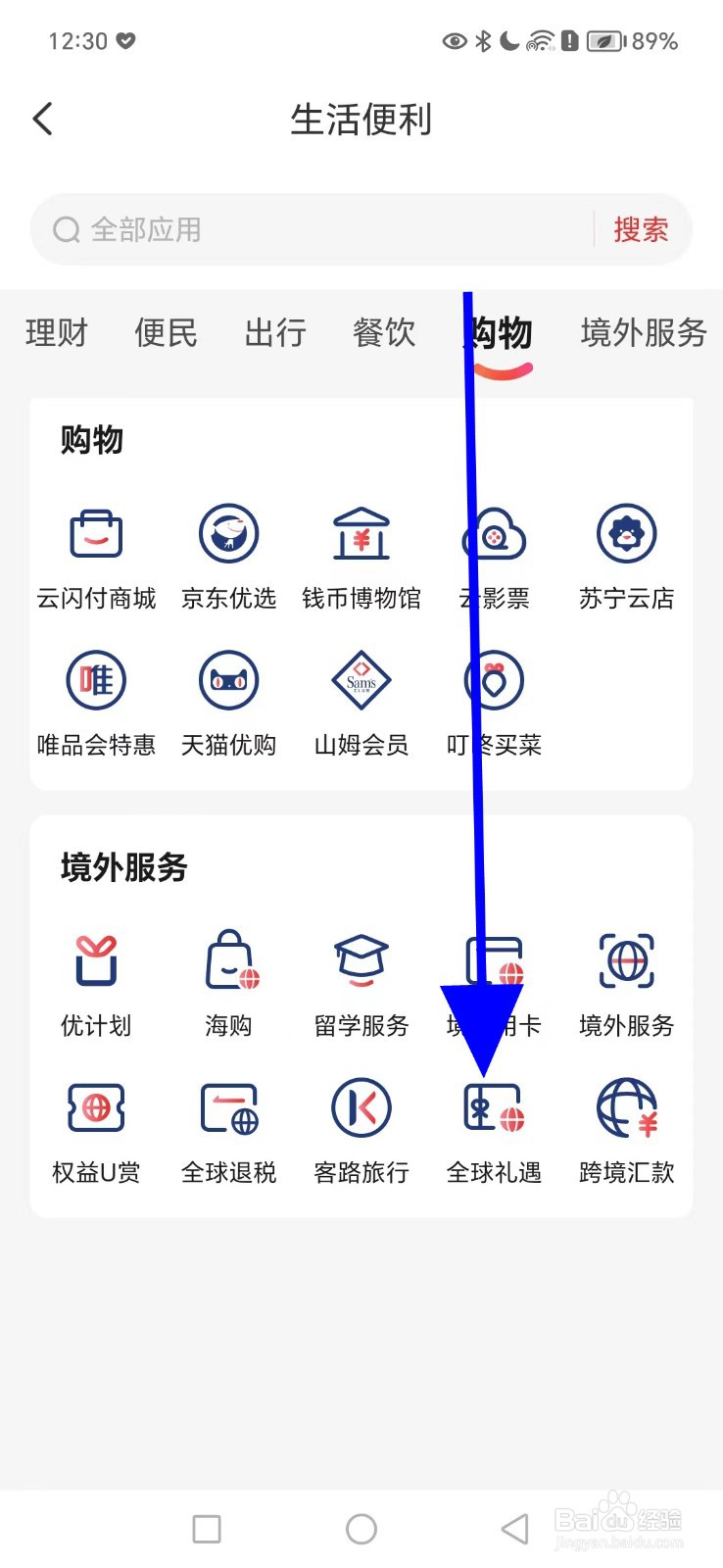Image resolution: width=723 pixels, height=1568 pixels.
Task: Open the 优计划 gift icon
Action: coord(95,980)
